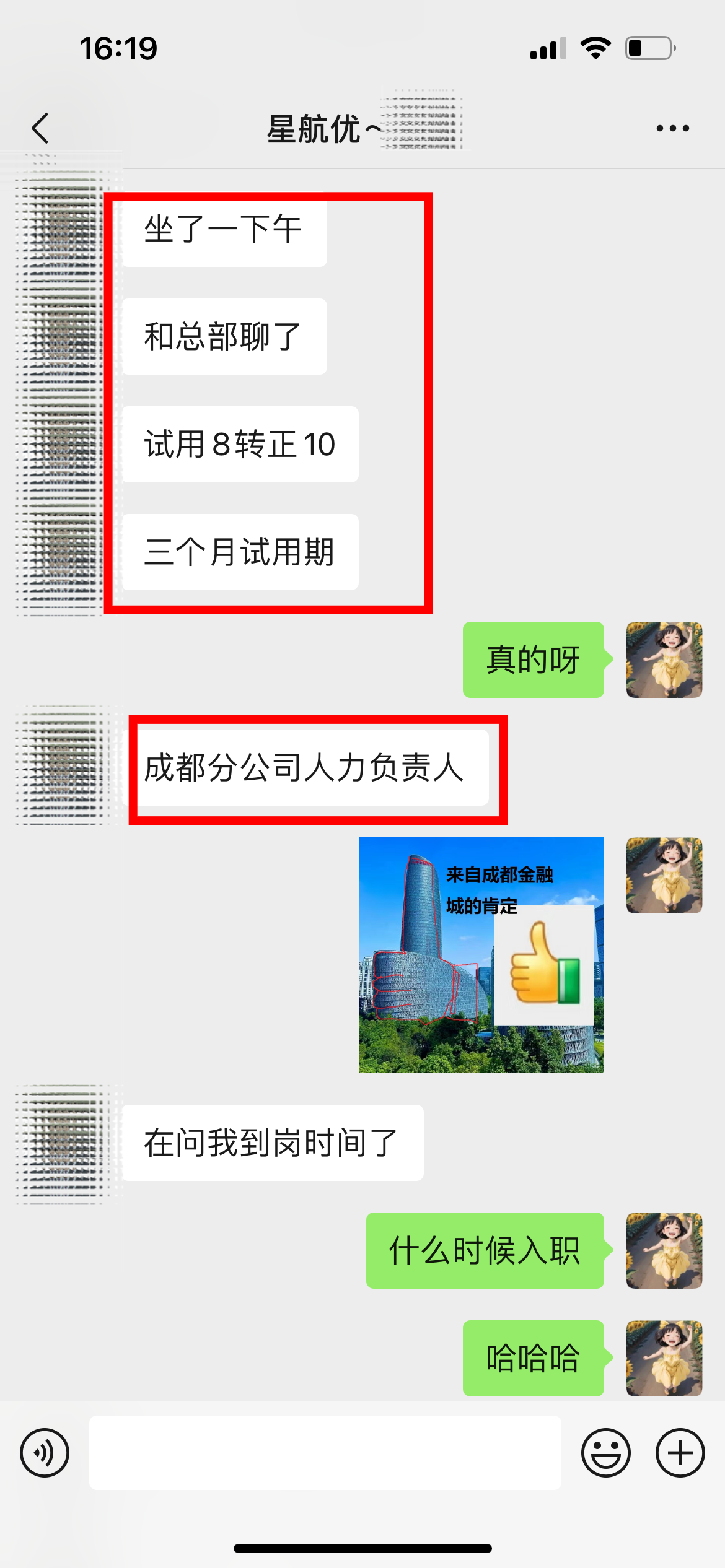725x1568 pixels.
Task: Open the voice input icon
Action: (44, 1453)
